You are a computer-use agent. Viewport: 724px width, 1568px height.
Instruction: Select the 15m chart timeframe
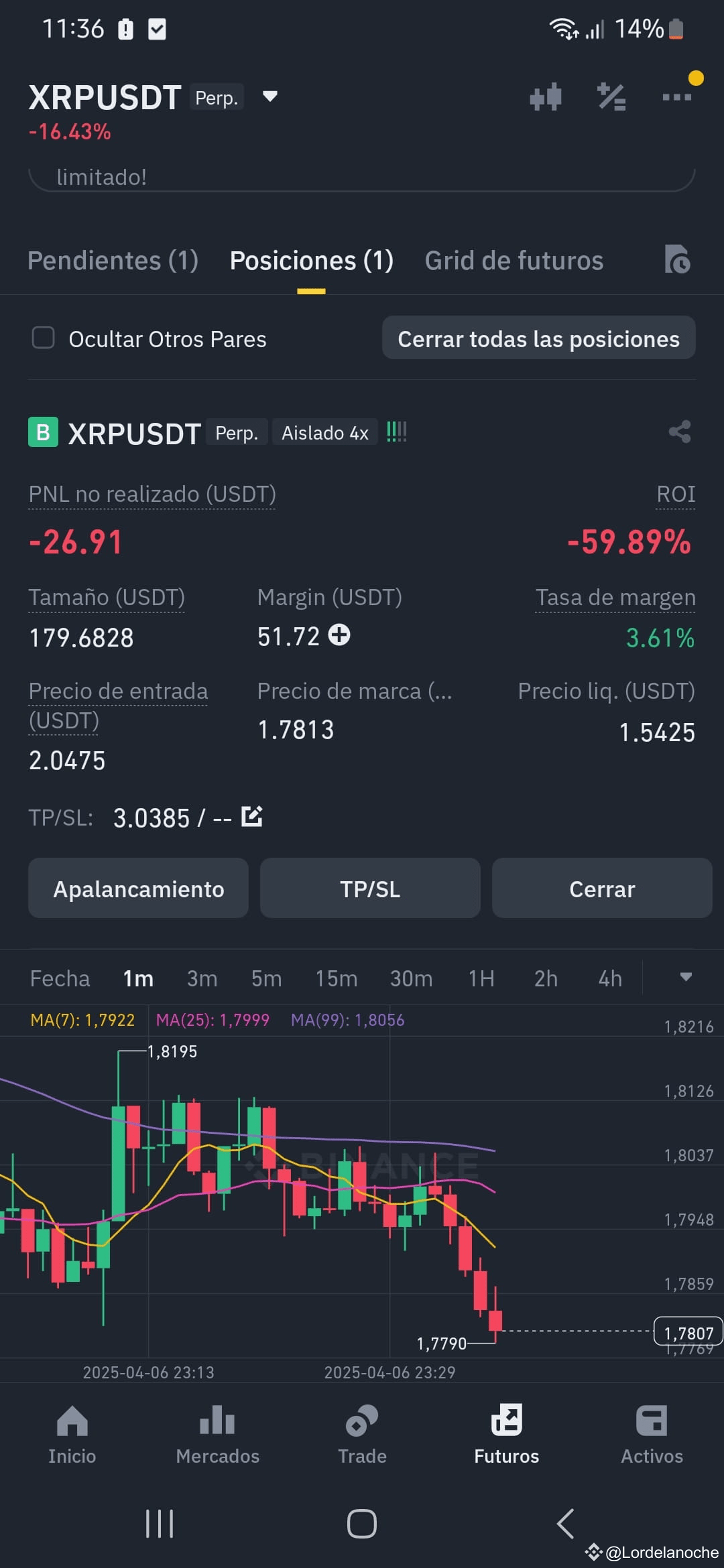tap(335, 978)
